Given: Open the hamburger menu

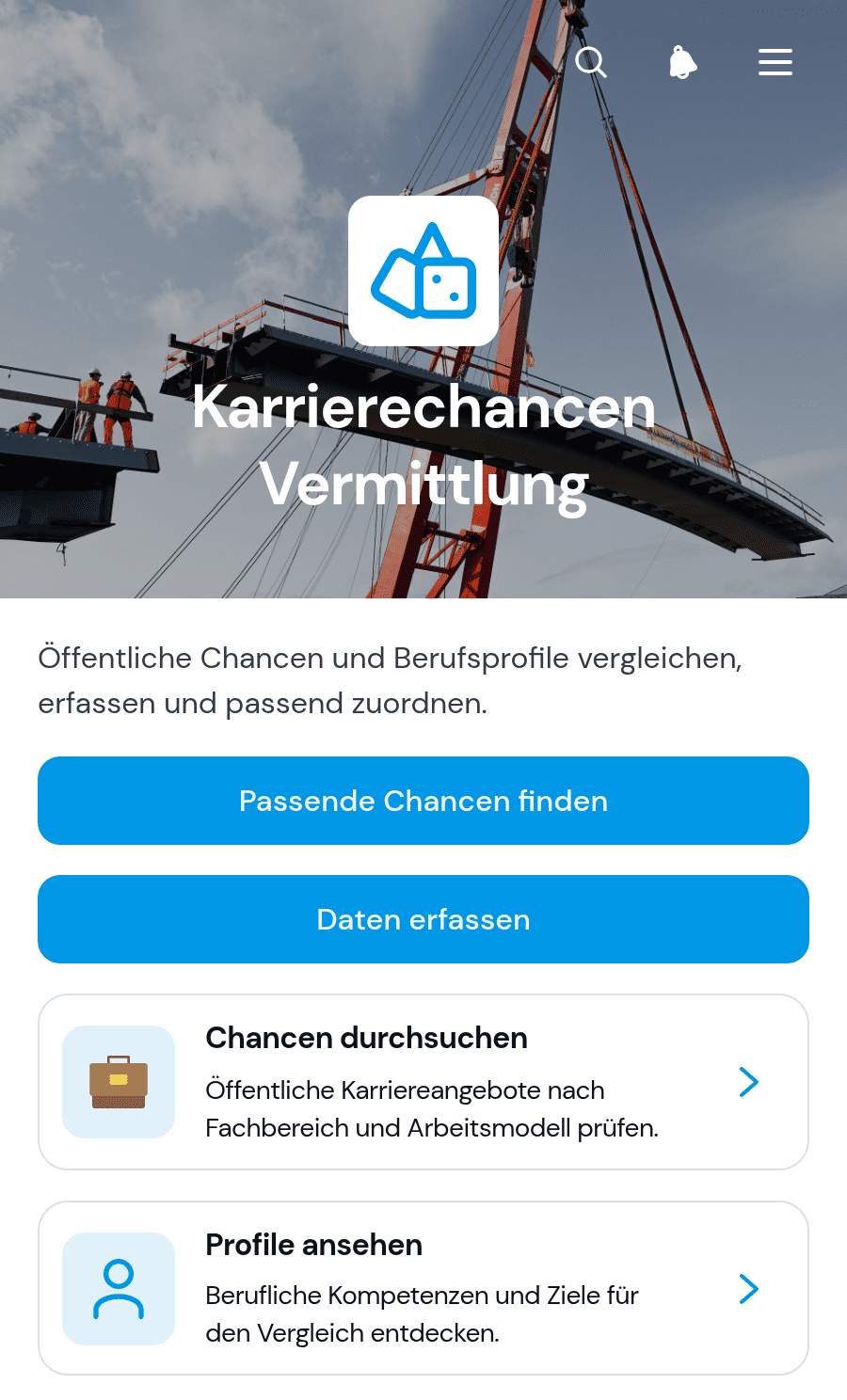Looking at the screenshot, I should [775, 62].
